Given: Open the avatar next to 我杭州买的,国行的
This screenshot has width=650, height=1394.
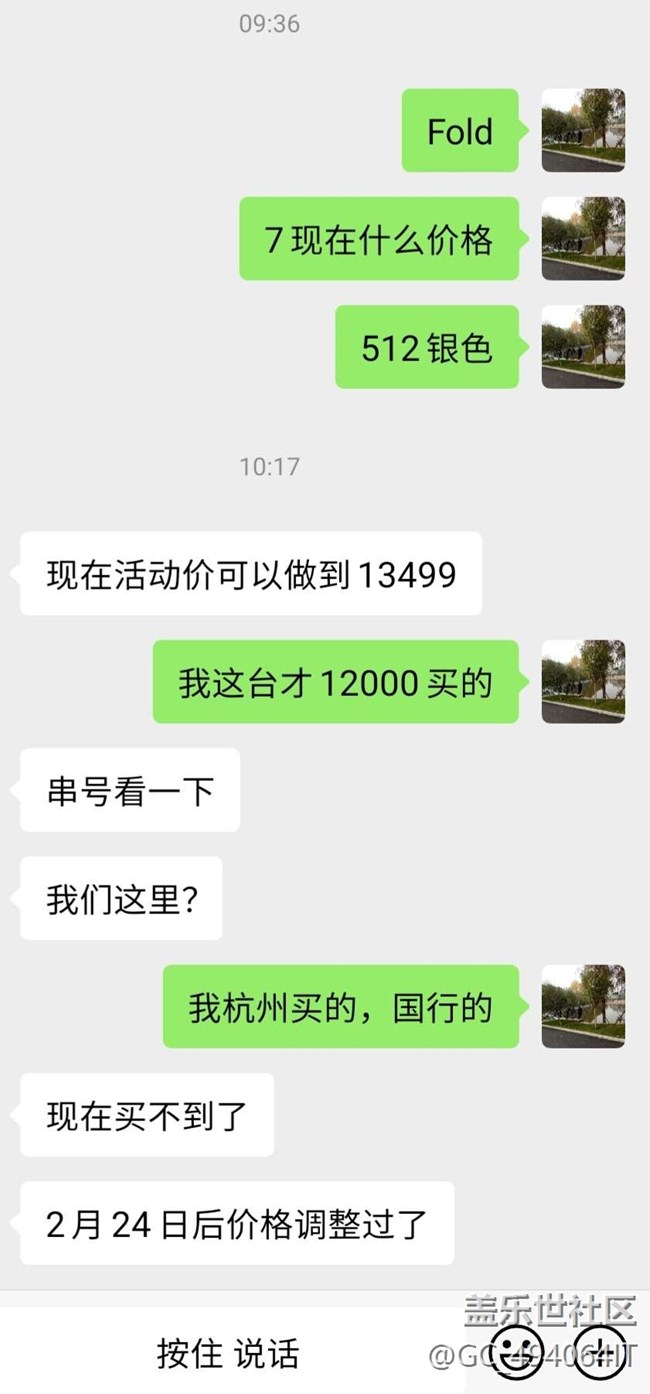Looking at the screenshot, I should pos(583,1006).
